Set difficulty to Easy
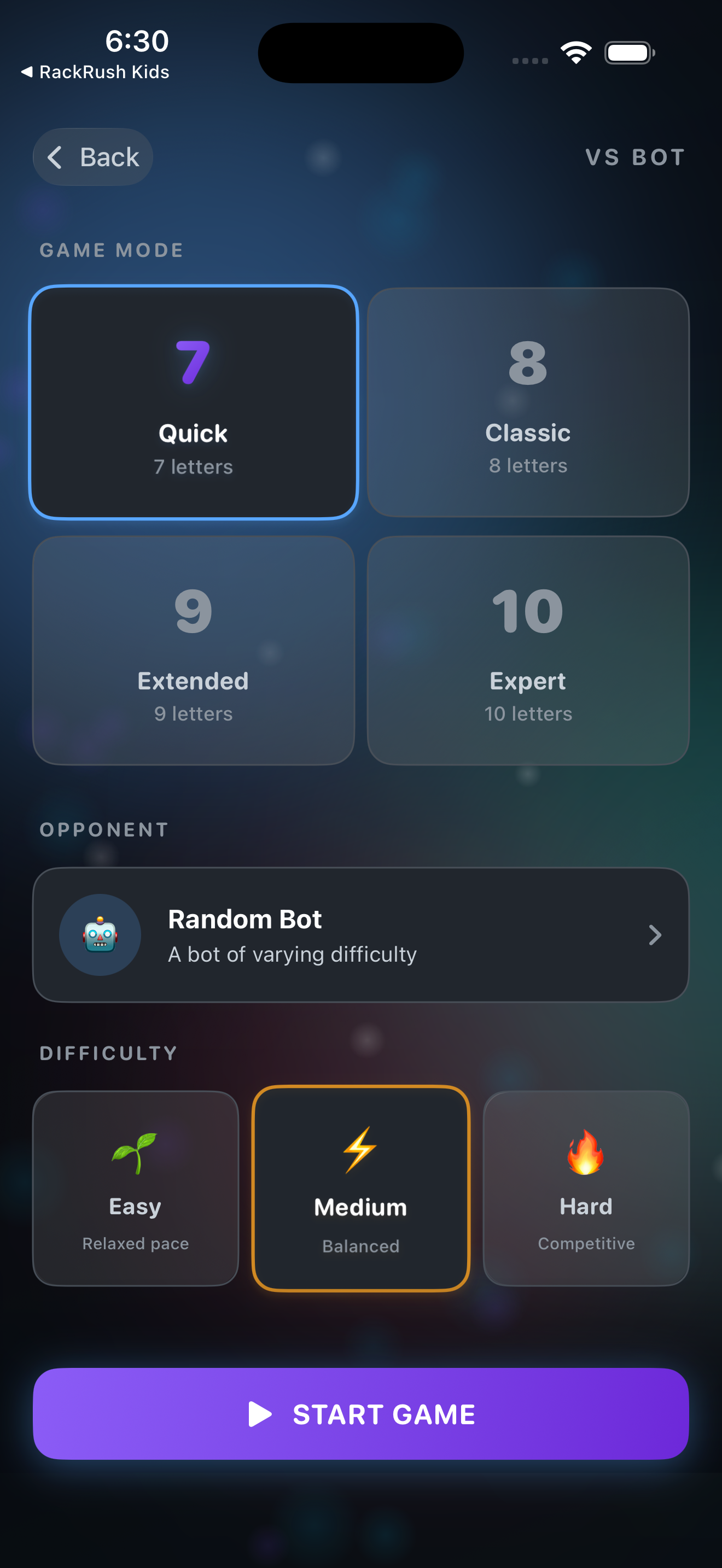Image resolution: width=722 pixels, height=1568 pixels. click(135, 1188)
